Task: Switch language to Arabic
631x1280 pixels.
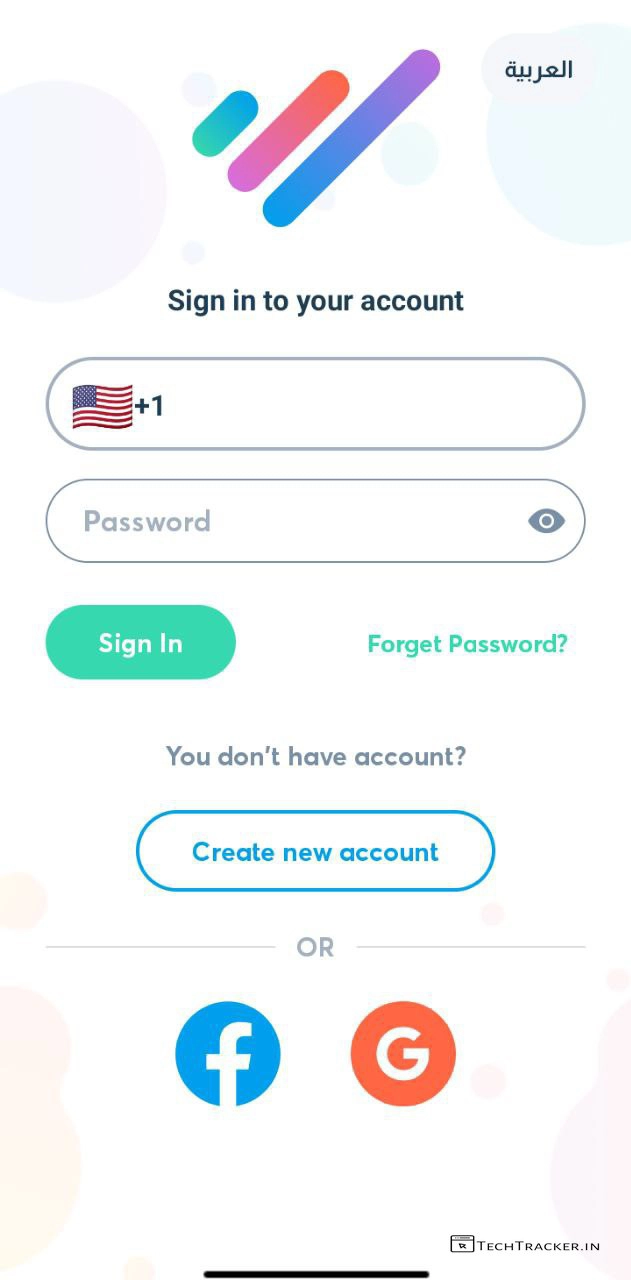Action: [x=538, y=70]
